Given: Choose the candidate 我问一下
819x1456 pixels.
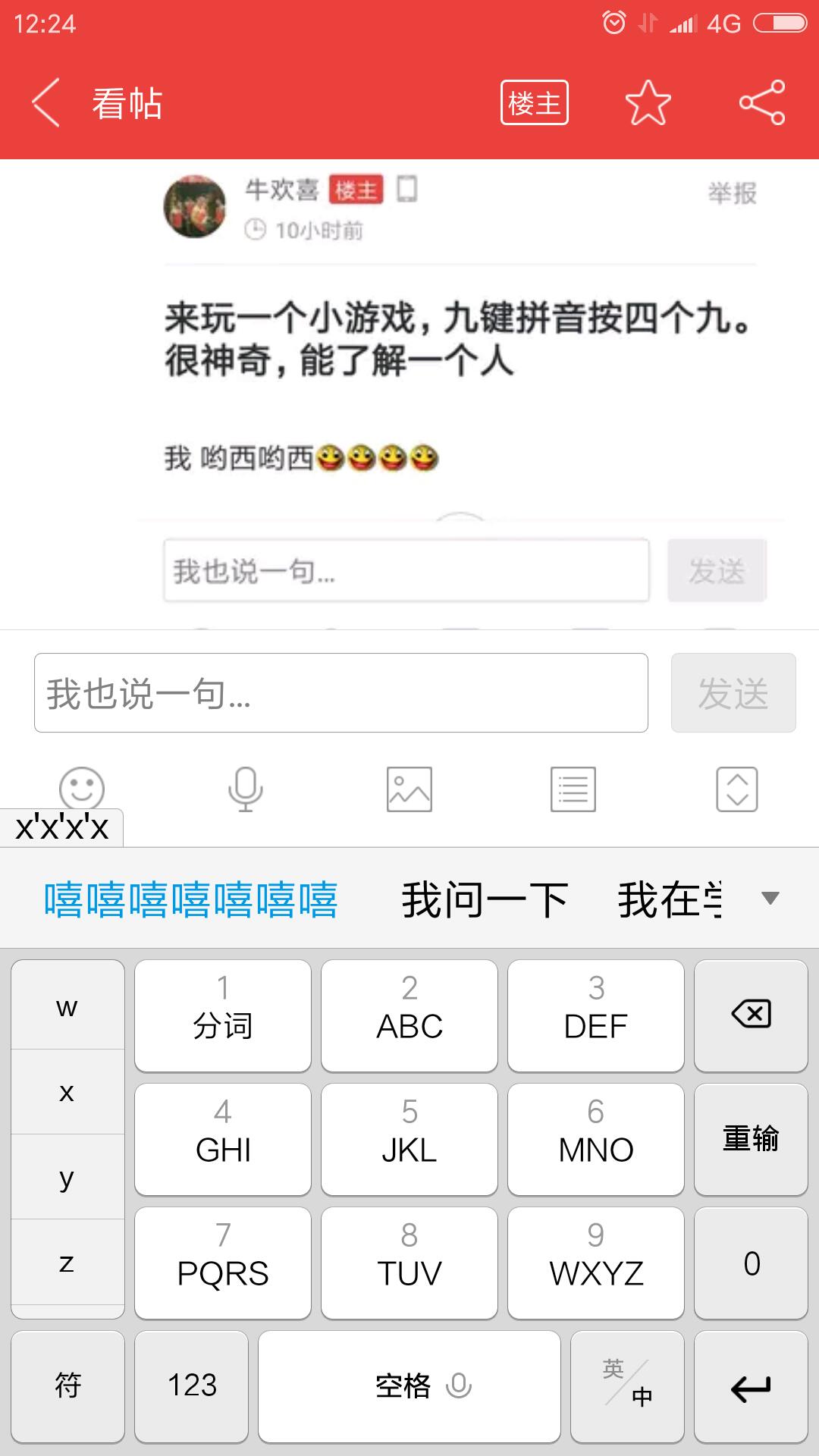Looking at the screenshot, I should pos(485,900).
